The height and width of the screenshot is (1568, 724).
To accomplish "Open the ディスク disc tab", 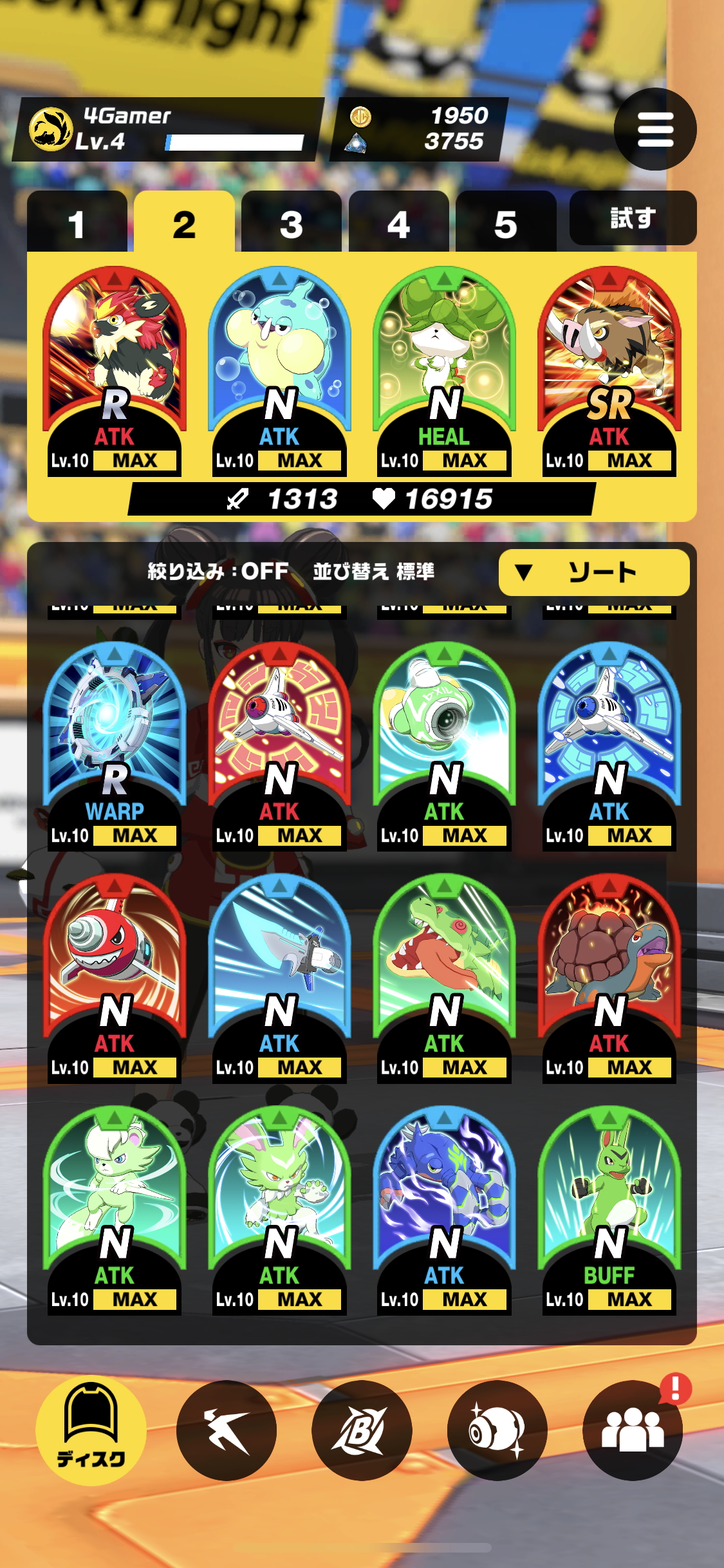I will tap(91, 1430).
